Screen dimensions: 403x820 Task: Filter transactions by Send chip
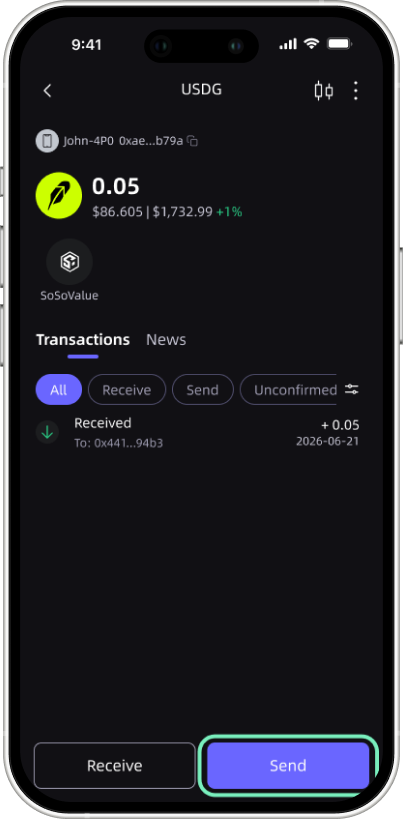tap(202, 390)
